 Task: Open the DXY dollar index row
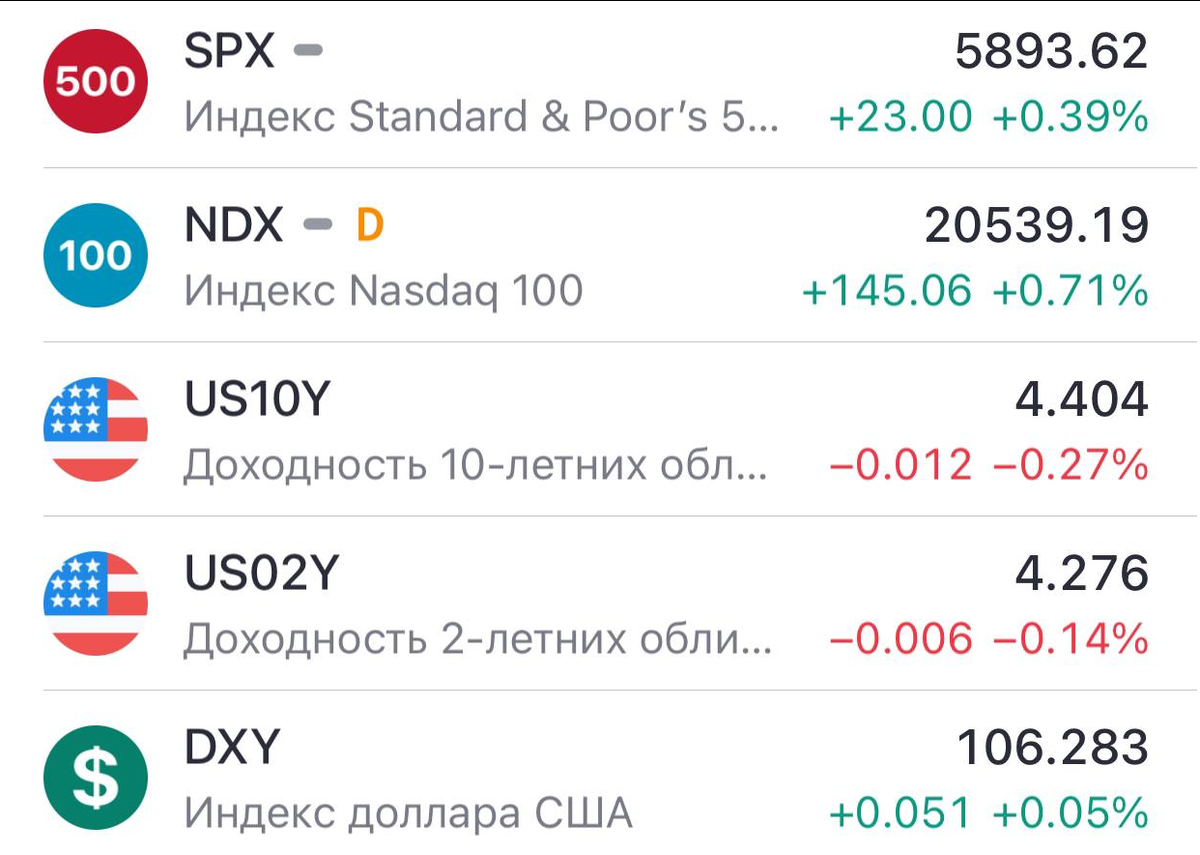click(600, 778)
